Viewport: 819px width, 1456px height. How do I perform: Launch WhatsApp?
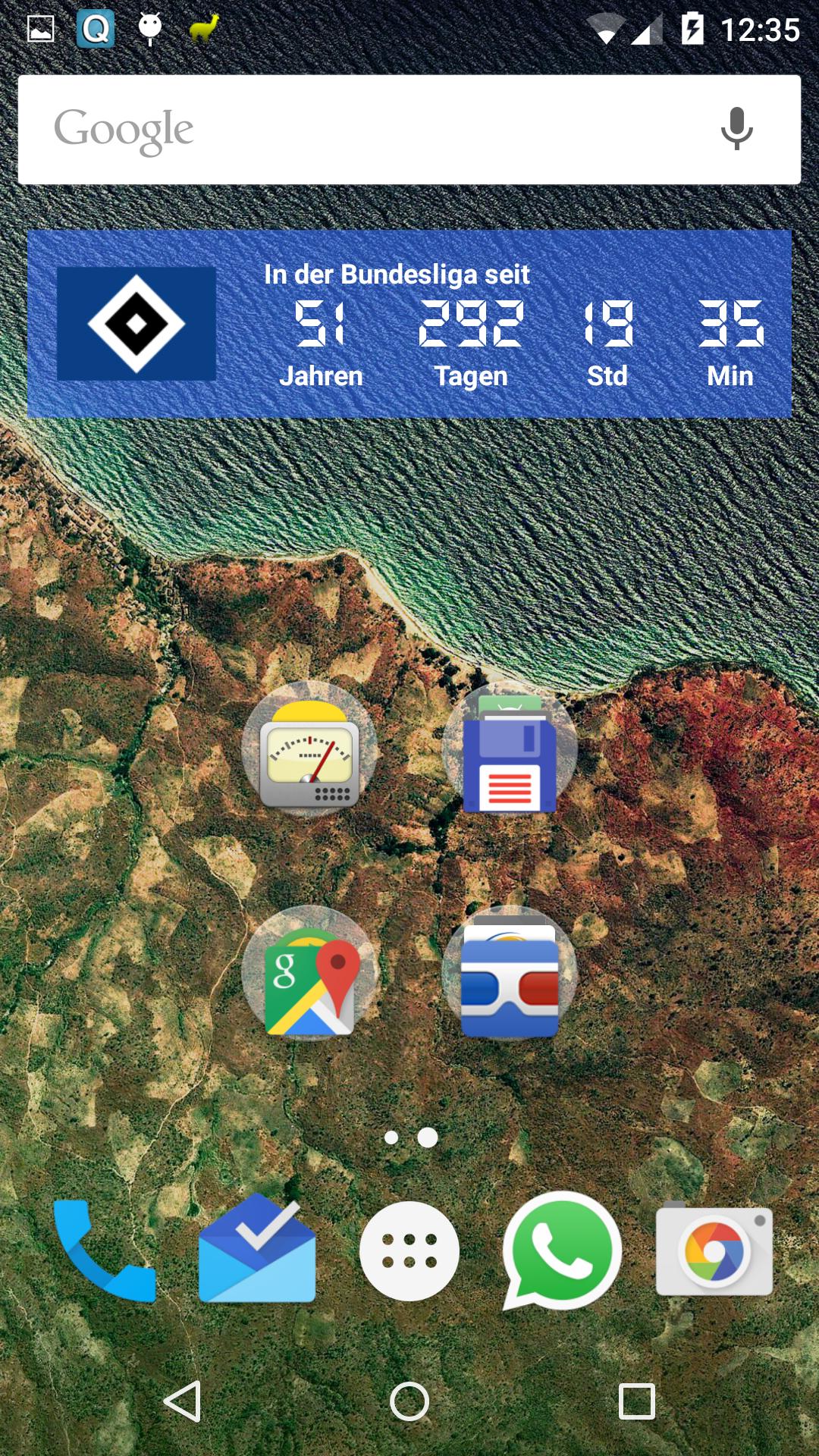(x=561, y=1250)
